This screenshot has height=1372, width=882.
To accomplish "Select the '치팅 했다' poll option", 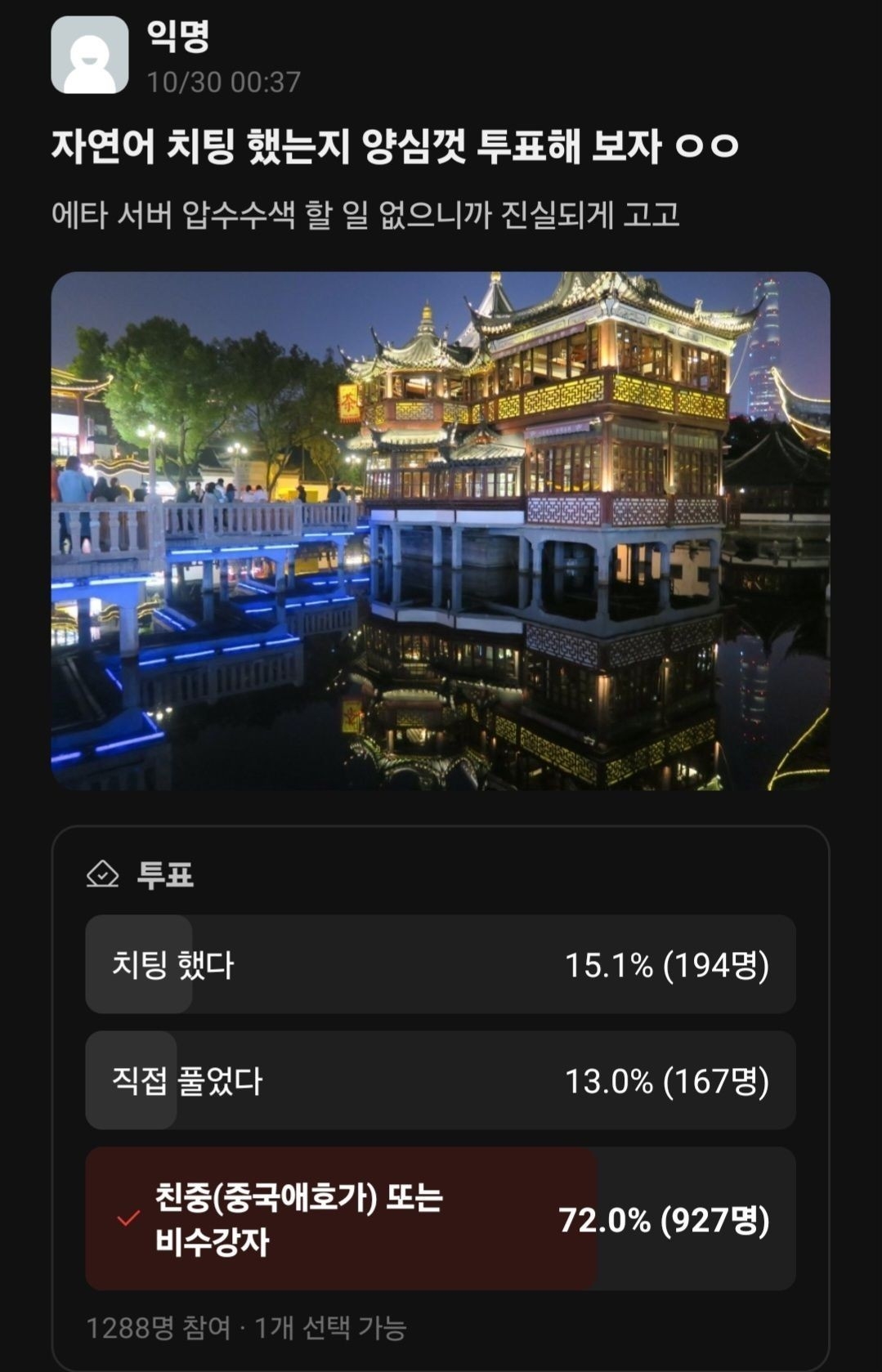I will point(440,964).
